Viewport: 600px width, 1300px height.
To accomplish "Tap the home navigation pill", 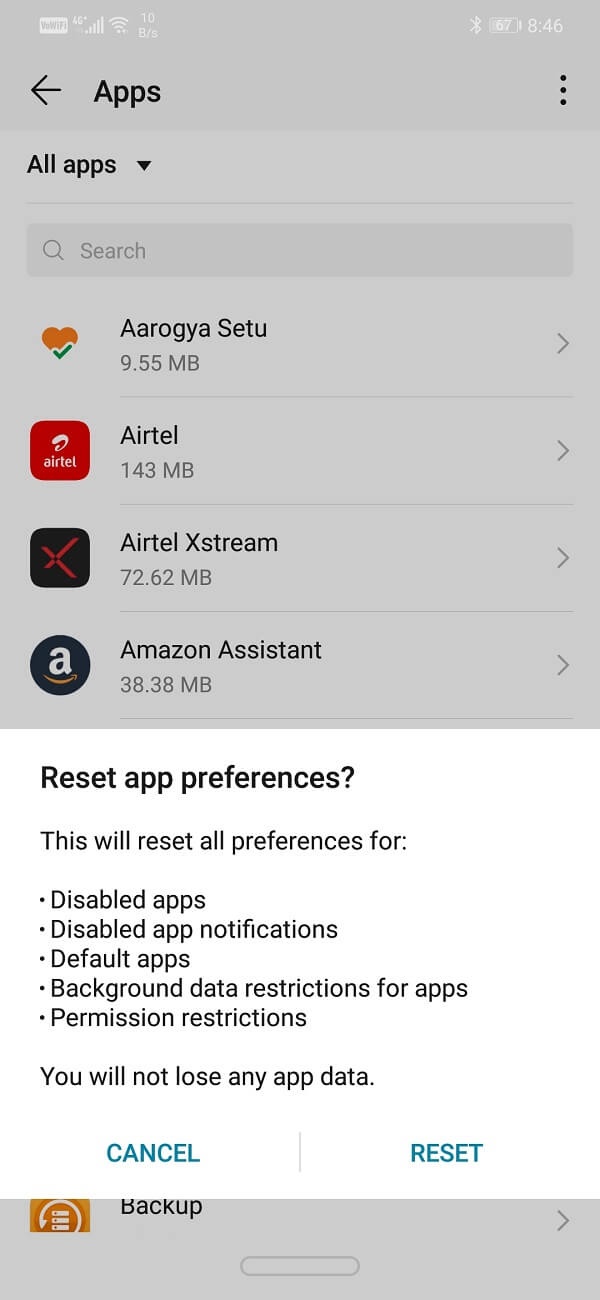I will point(300,1266).
